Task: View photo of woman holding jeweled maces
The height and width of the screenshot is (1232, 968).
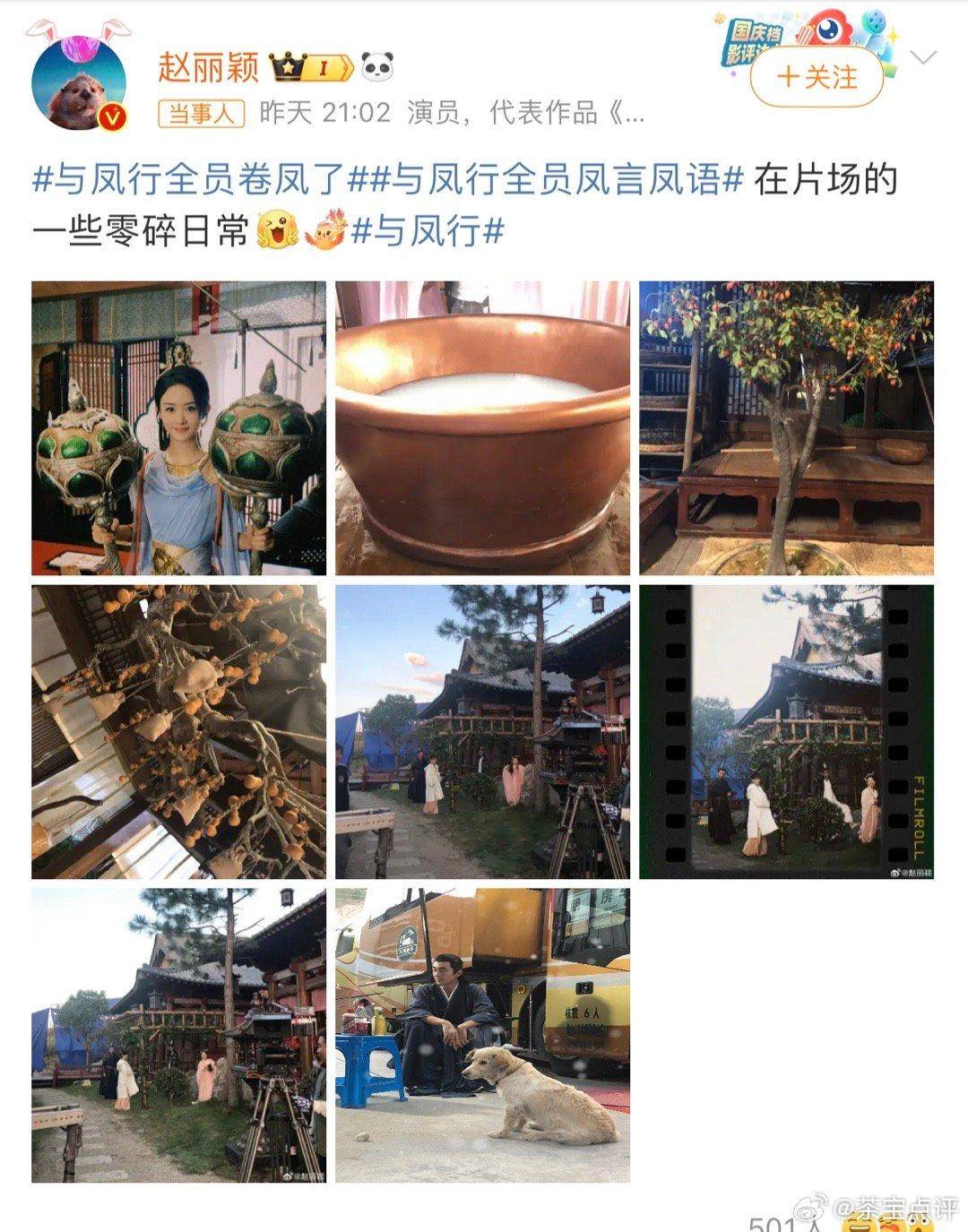Action: pyautogui.click(x=178, y=428)
